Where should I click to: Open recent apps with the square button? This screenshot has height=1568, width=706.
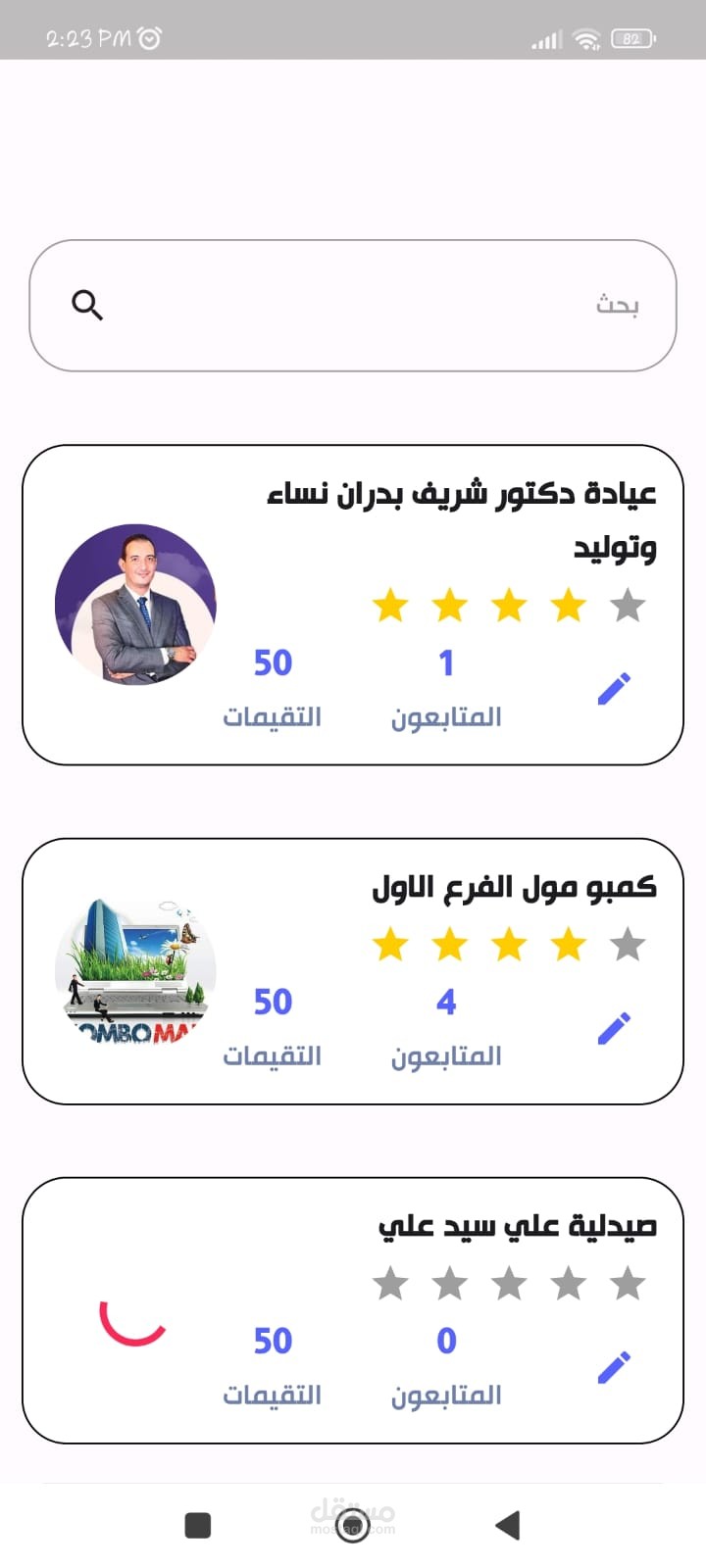point(198,1525)
